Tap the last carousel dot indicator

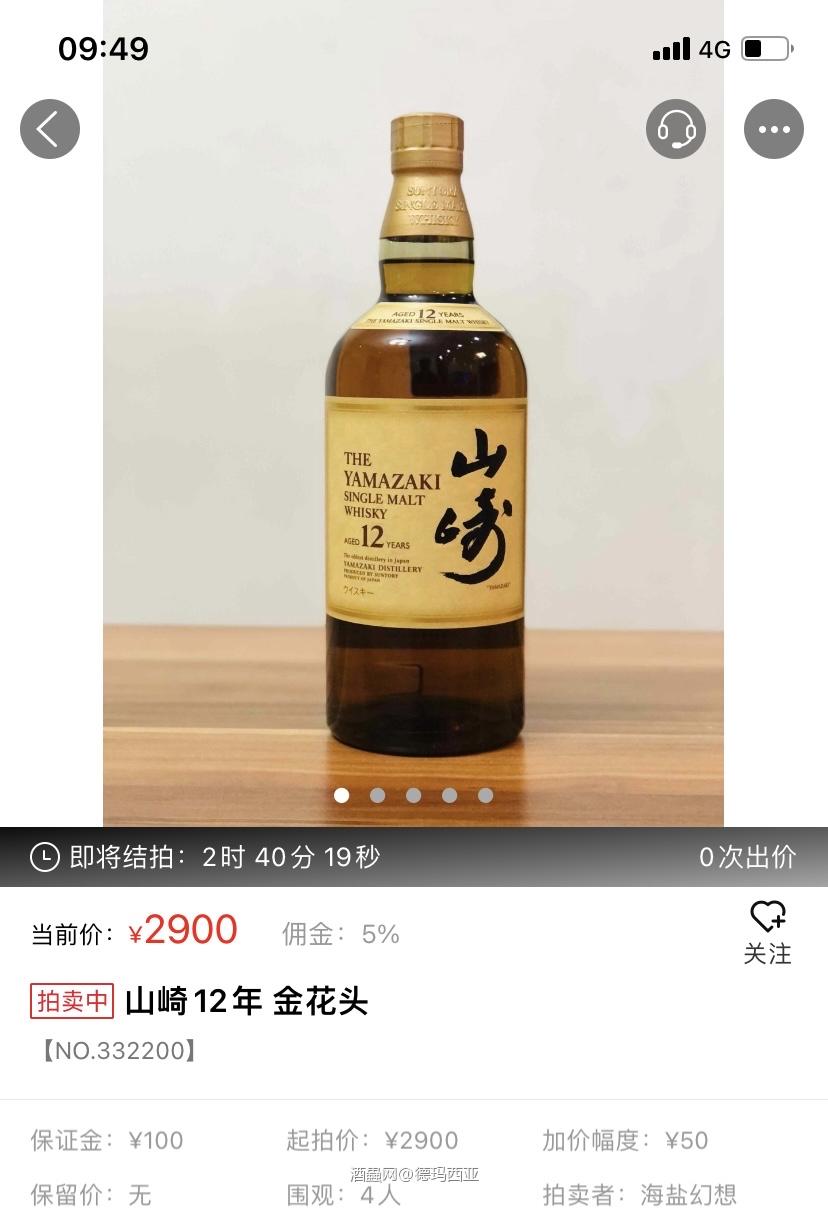tap(486, 796)
